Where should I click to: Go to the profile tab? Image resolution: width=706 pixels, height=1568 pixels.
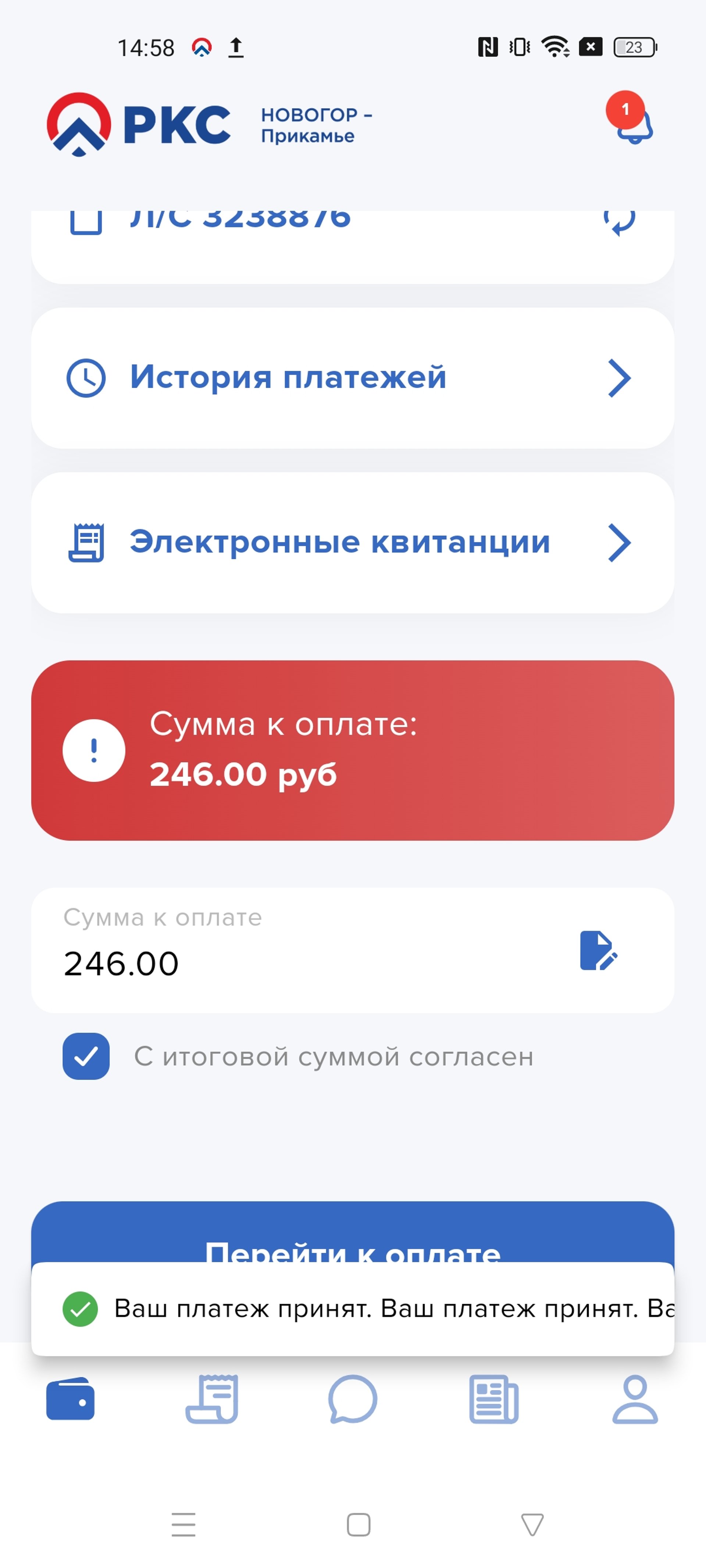635,1399
